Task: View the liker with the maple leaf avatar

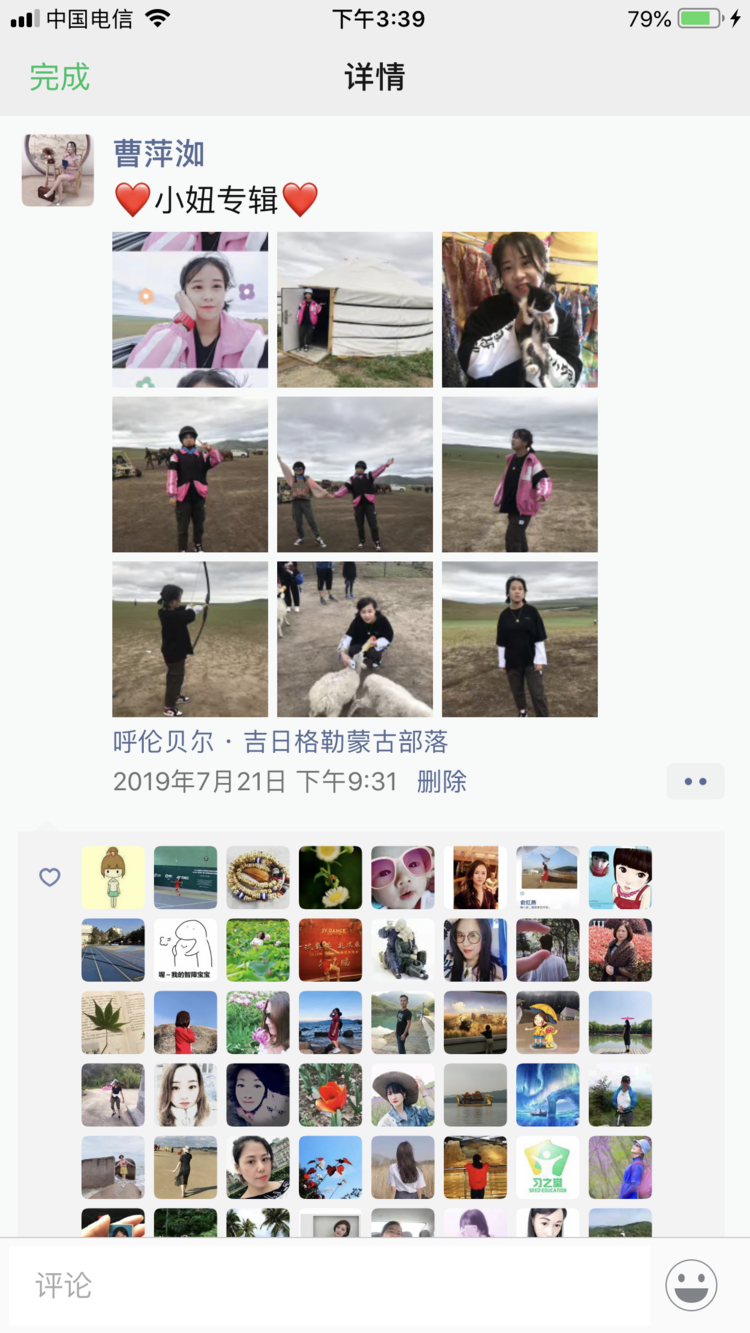Action: click(113, 1022)
